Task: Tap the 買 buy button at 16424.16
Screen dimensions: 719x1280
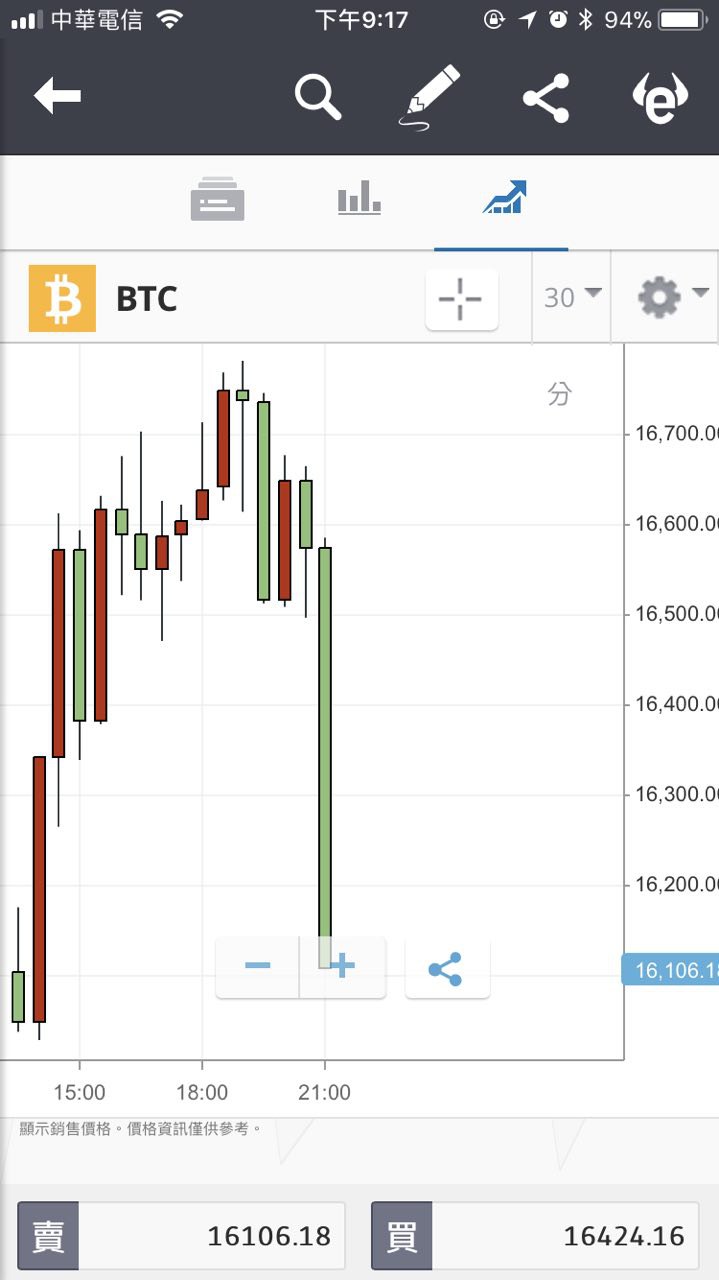Action: click(535, 1236)
